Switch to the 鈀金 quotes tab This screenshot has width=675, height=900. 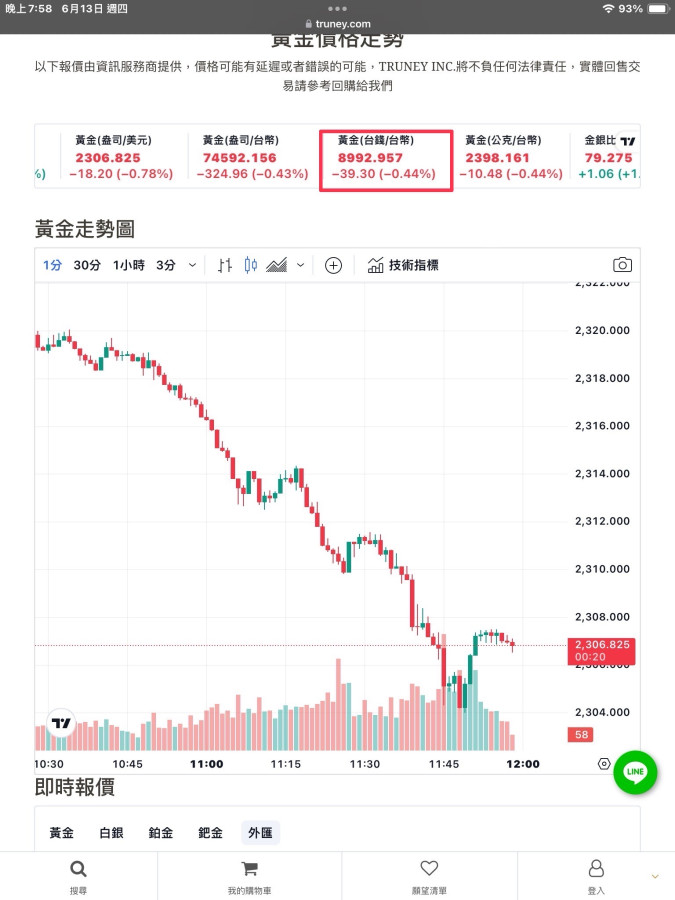pos(210,833)
